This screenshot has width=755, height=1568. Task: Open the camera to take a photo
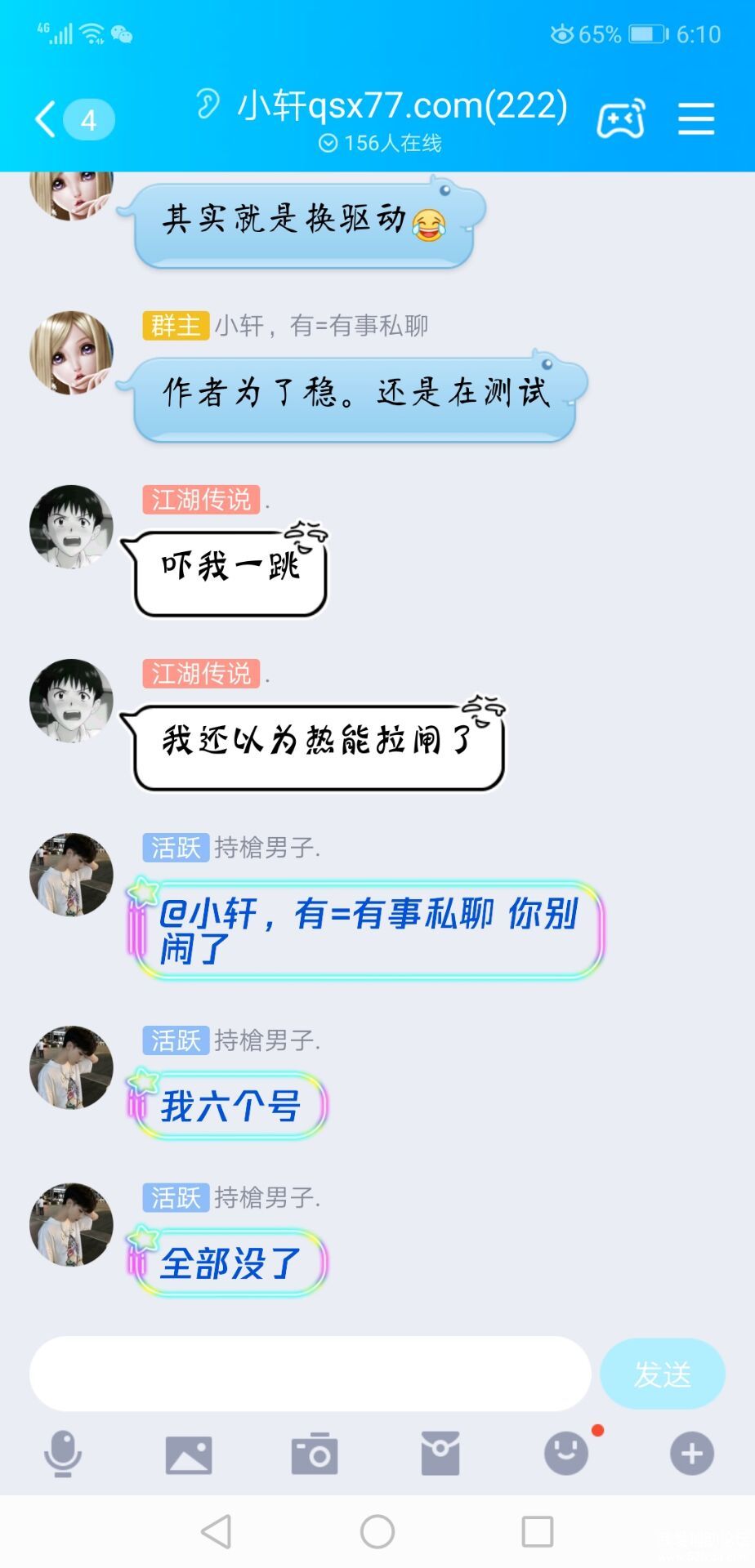[x=315, y=1454]
